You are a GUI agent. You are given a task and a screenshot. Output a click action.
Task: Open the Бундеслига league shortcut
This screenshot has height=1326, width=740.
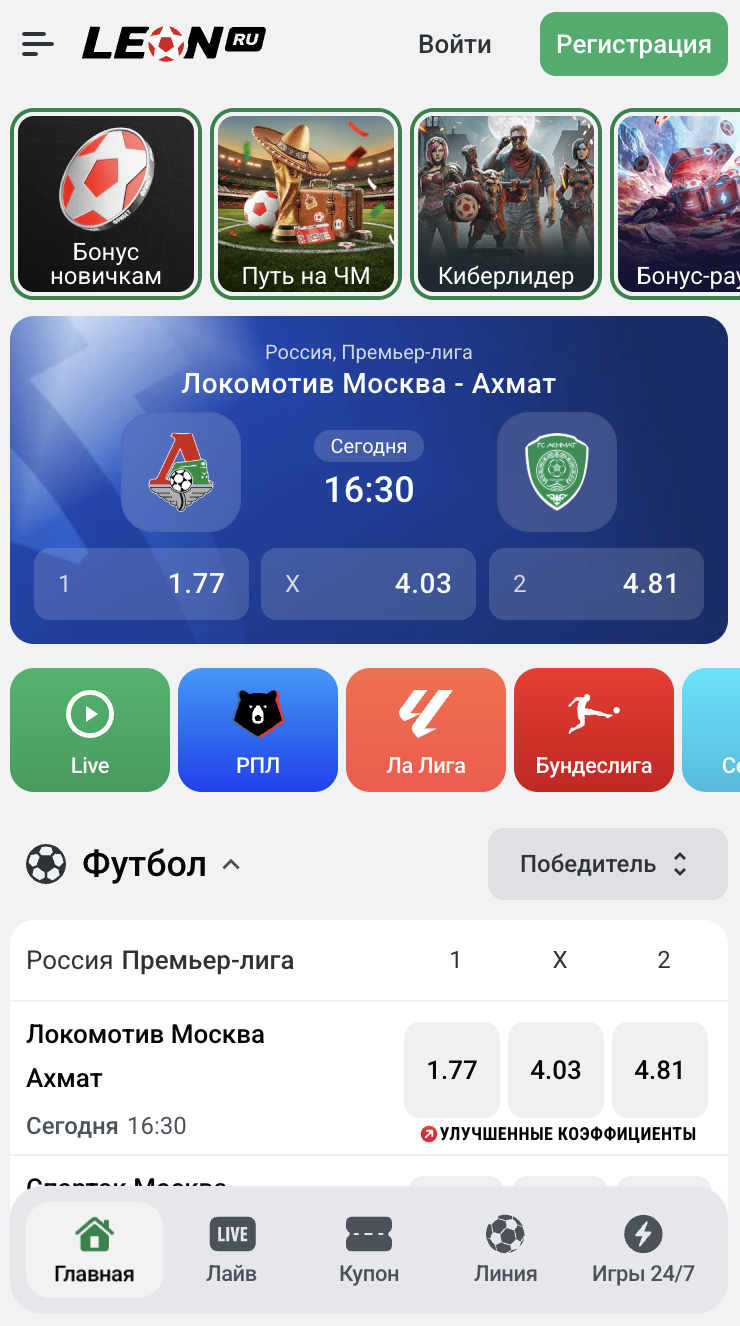(594, 730)
